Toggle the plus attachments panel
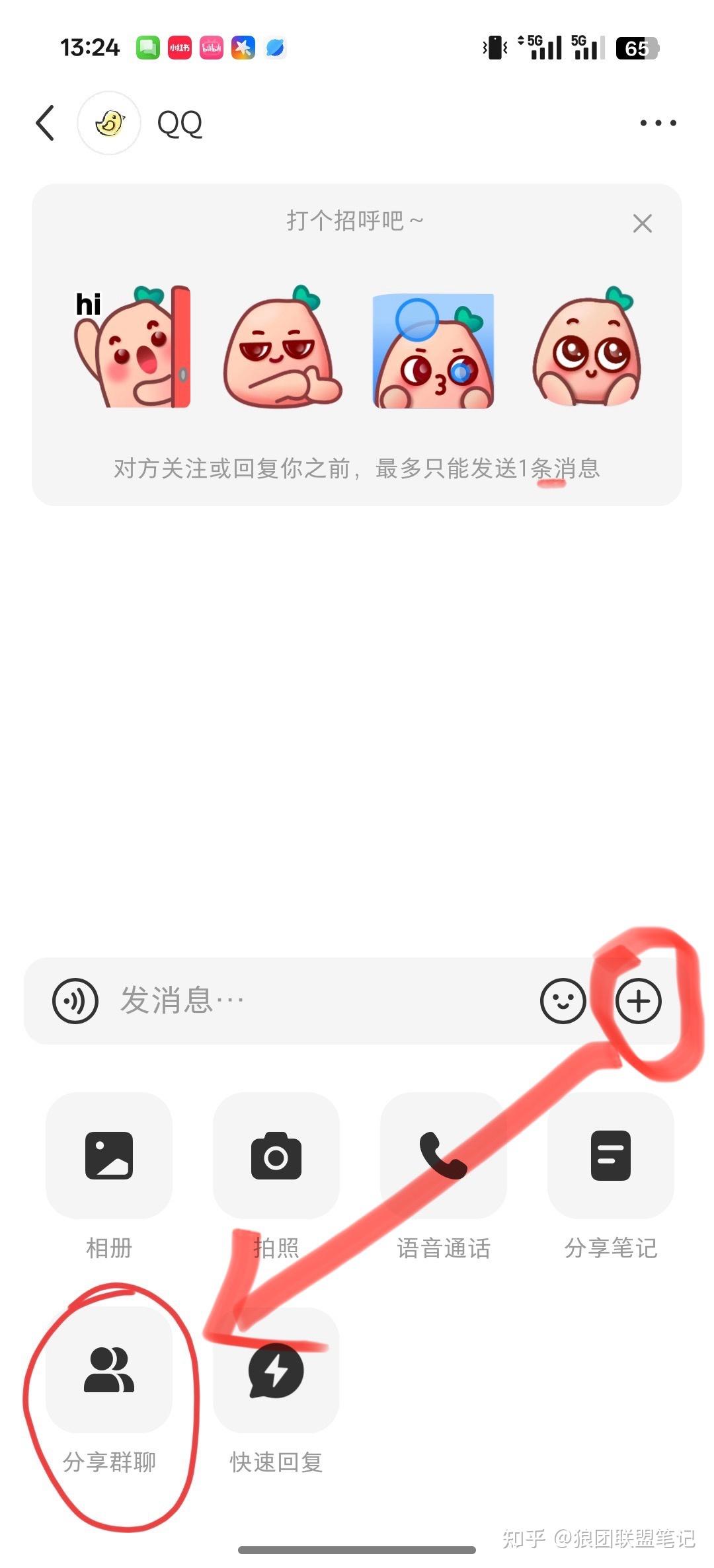Screen dimensions: 714x1568 (638, 1001)
